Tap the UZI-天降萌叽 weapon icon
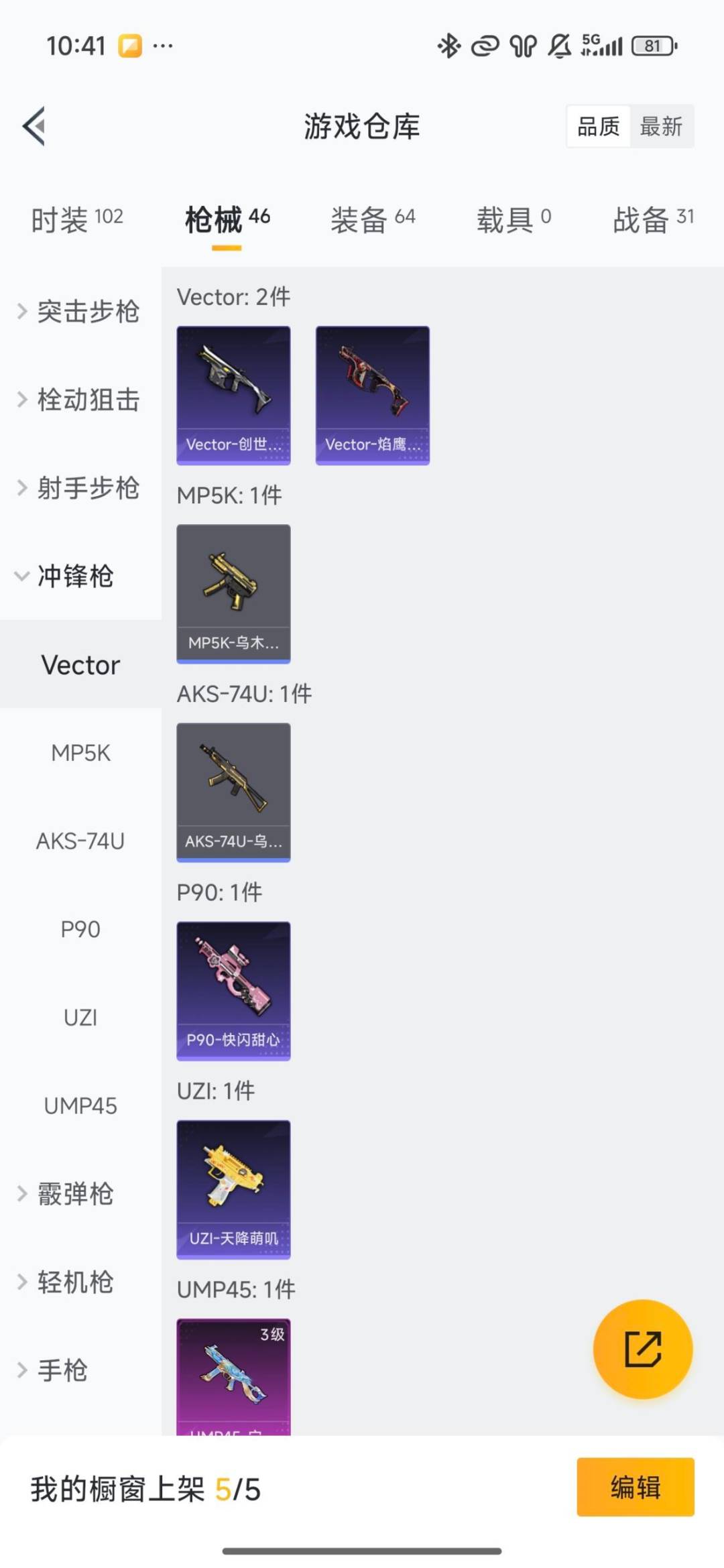 click(x=233, y=1190)
